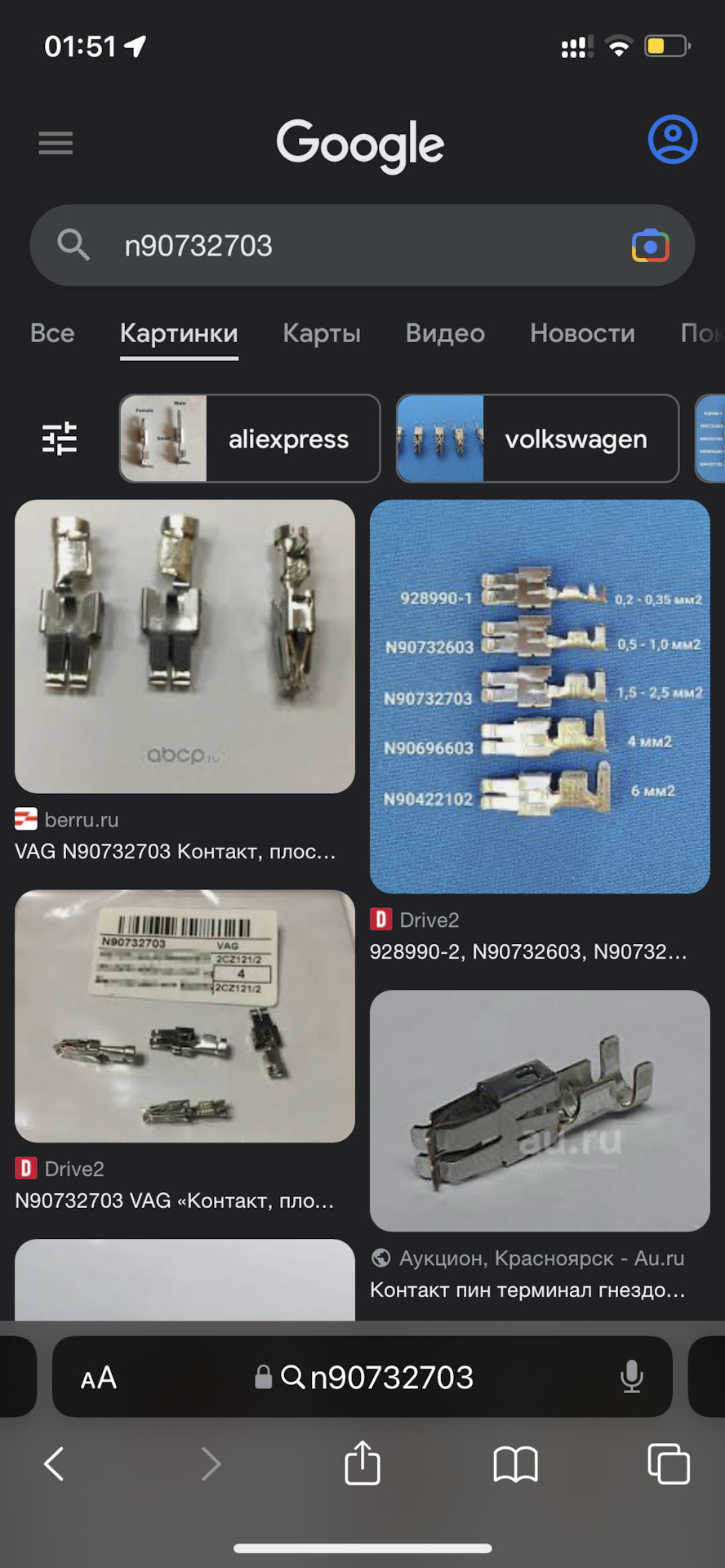This screenshot has height=1568, width=725.
Task: Open the Safari tabs overview
Action: 668,1463
